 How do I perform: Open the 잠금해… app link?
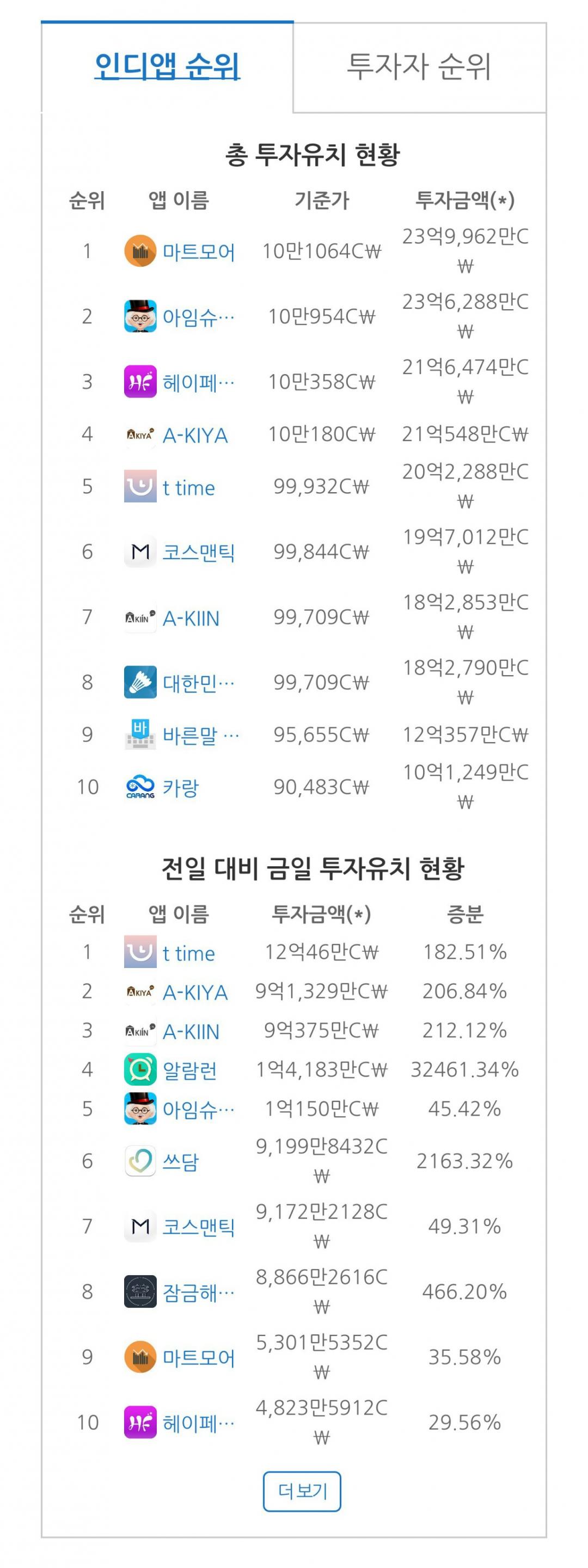coord(198,1293)
